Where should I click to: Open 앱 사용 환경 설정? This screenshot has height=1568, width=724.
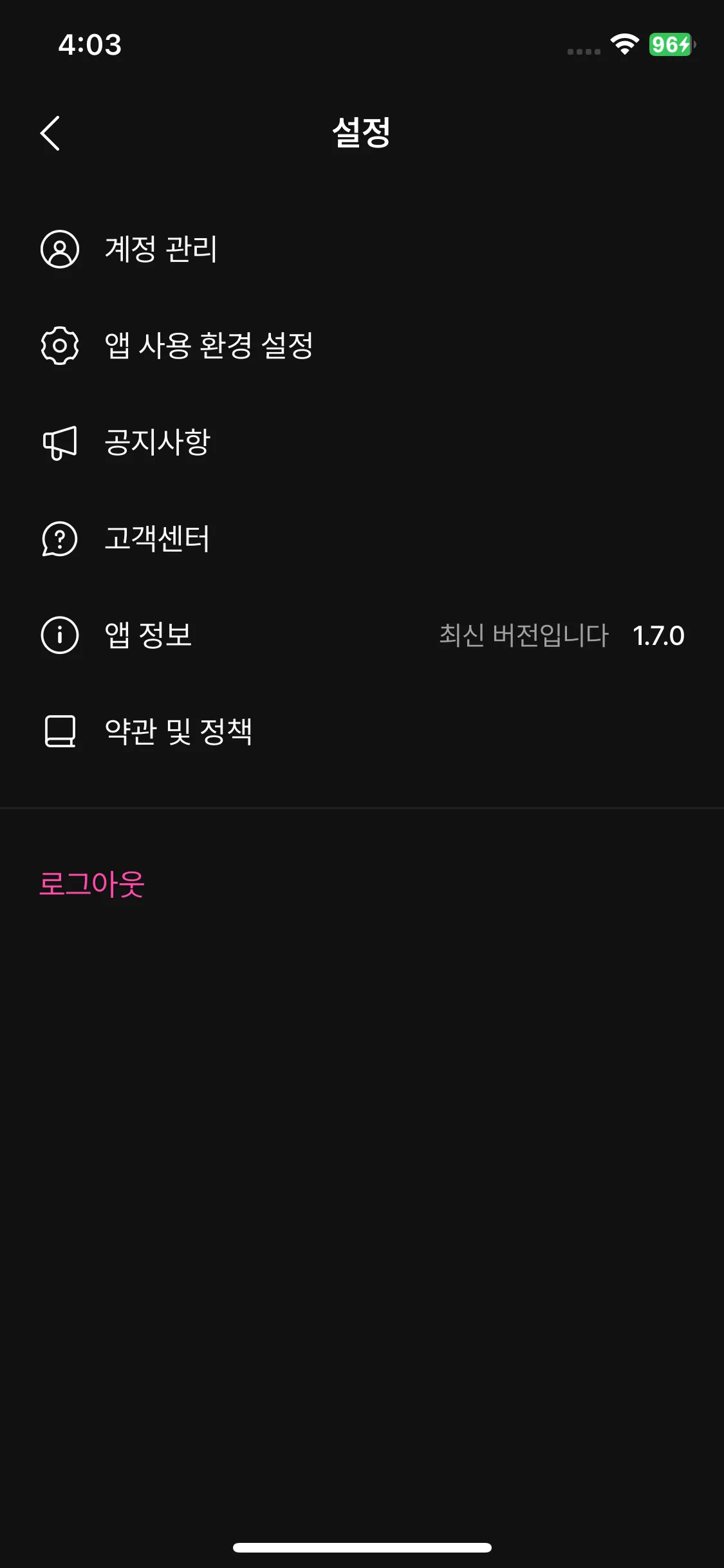(209, 346)
